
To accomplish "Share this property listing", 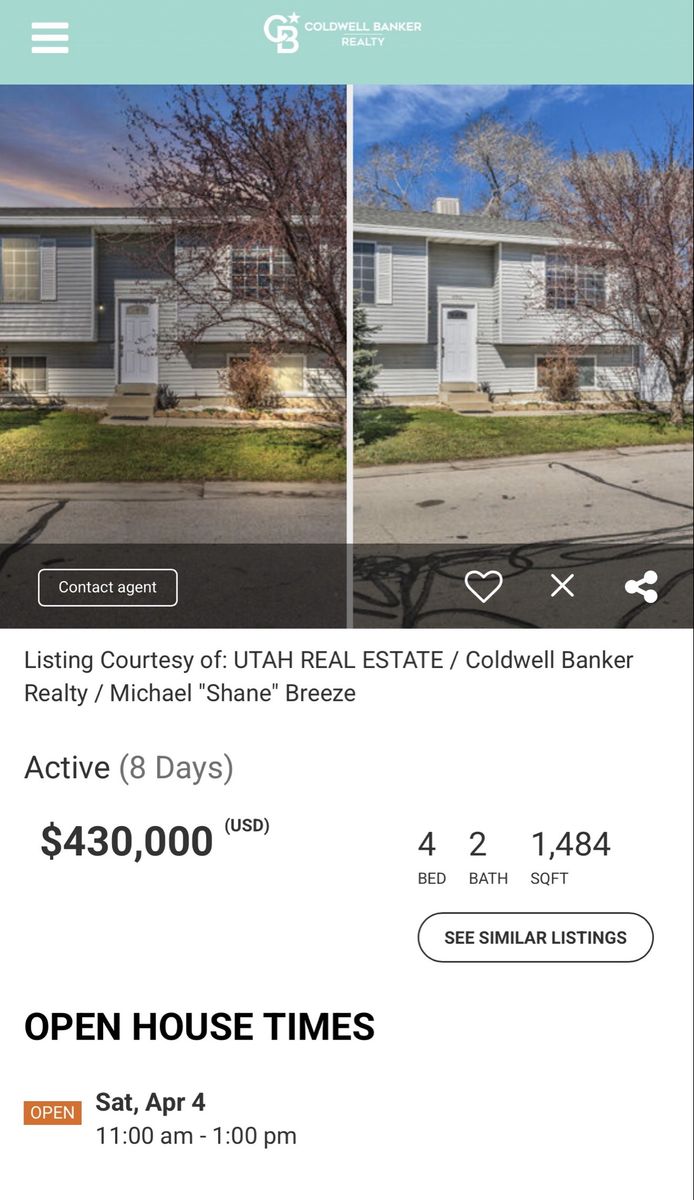I will click(x=641, y=586).
